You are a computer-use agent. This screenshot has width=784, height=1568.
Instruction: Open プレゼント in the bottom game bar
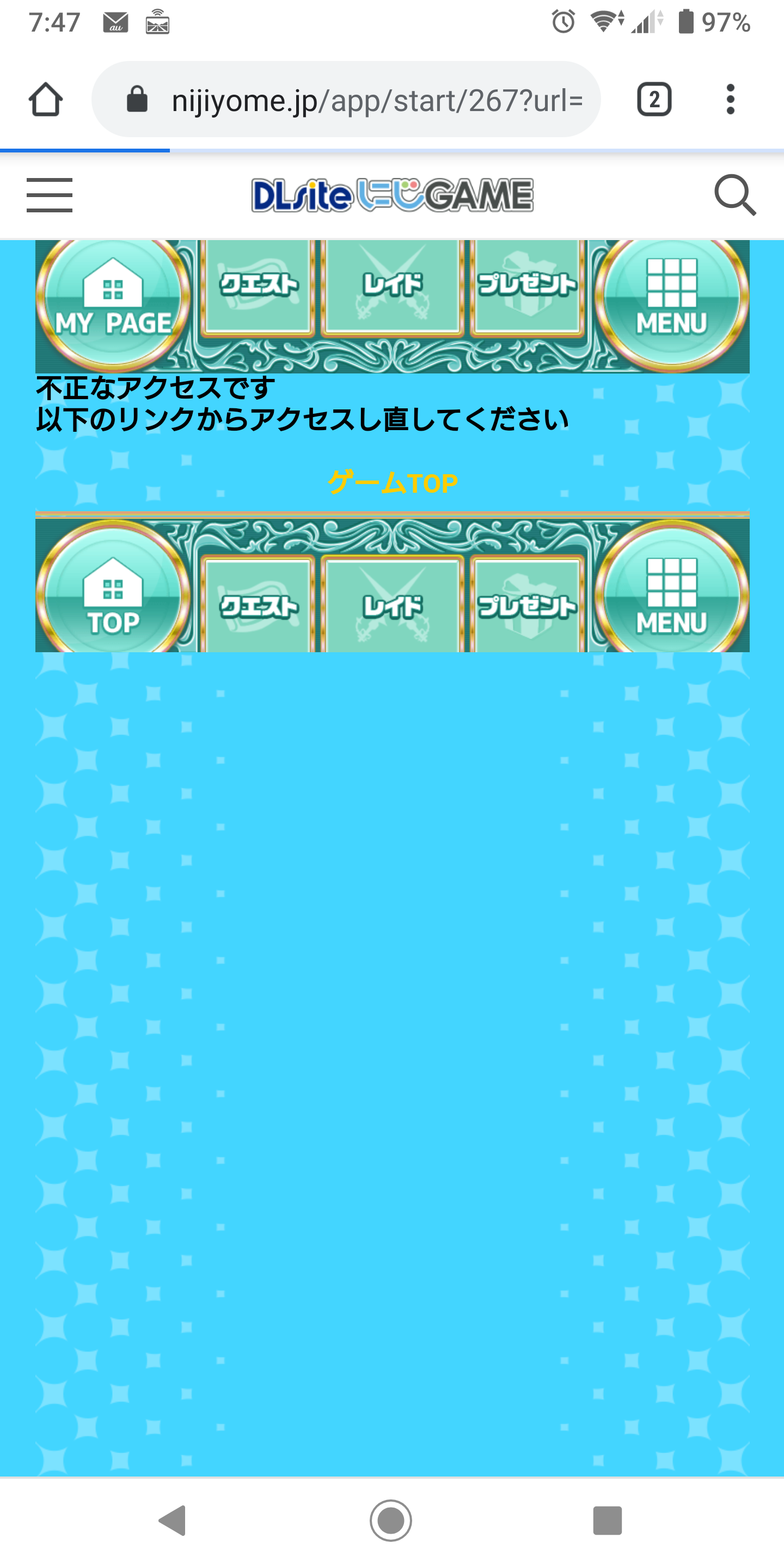click(526, 605)
